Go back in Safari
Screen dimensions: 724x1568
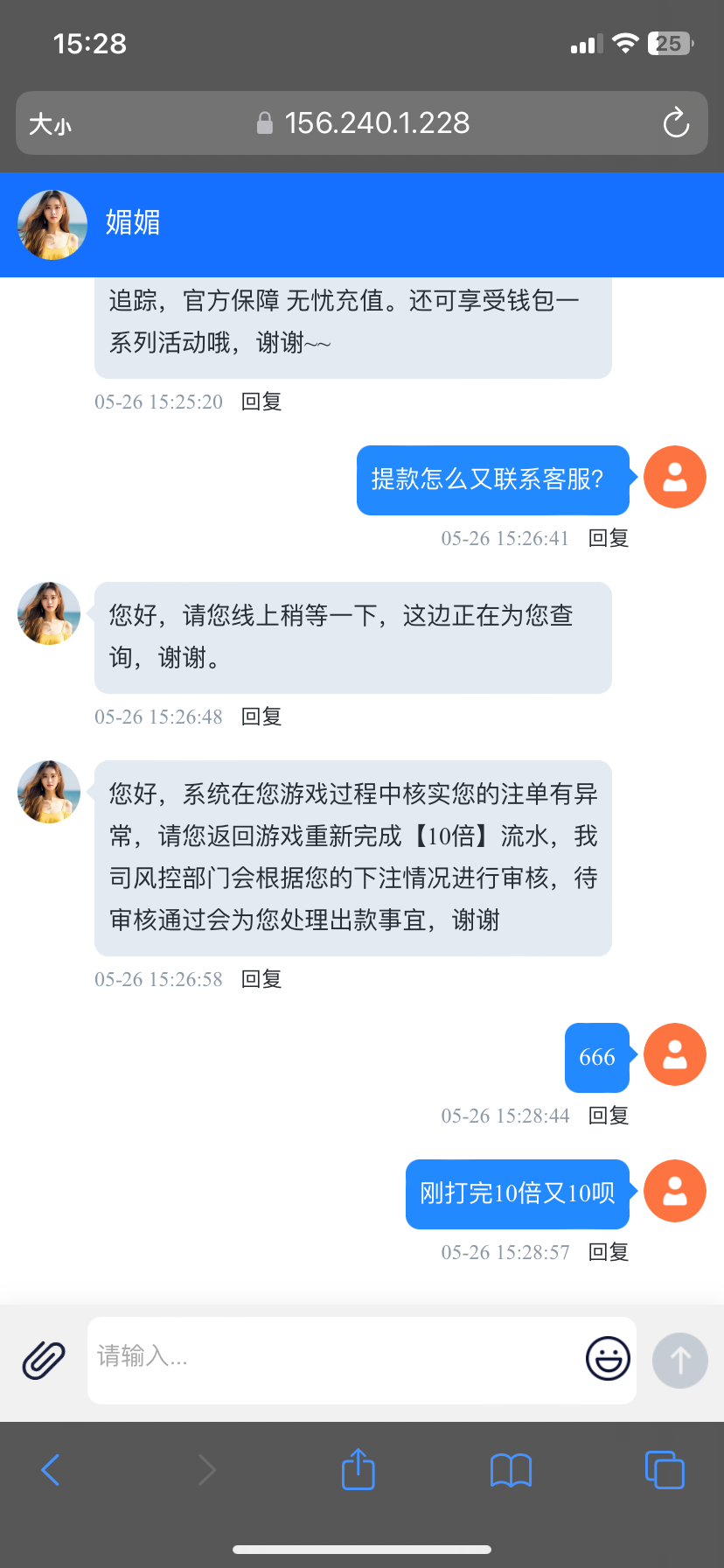[51, 1470]
